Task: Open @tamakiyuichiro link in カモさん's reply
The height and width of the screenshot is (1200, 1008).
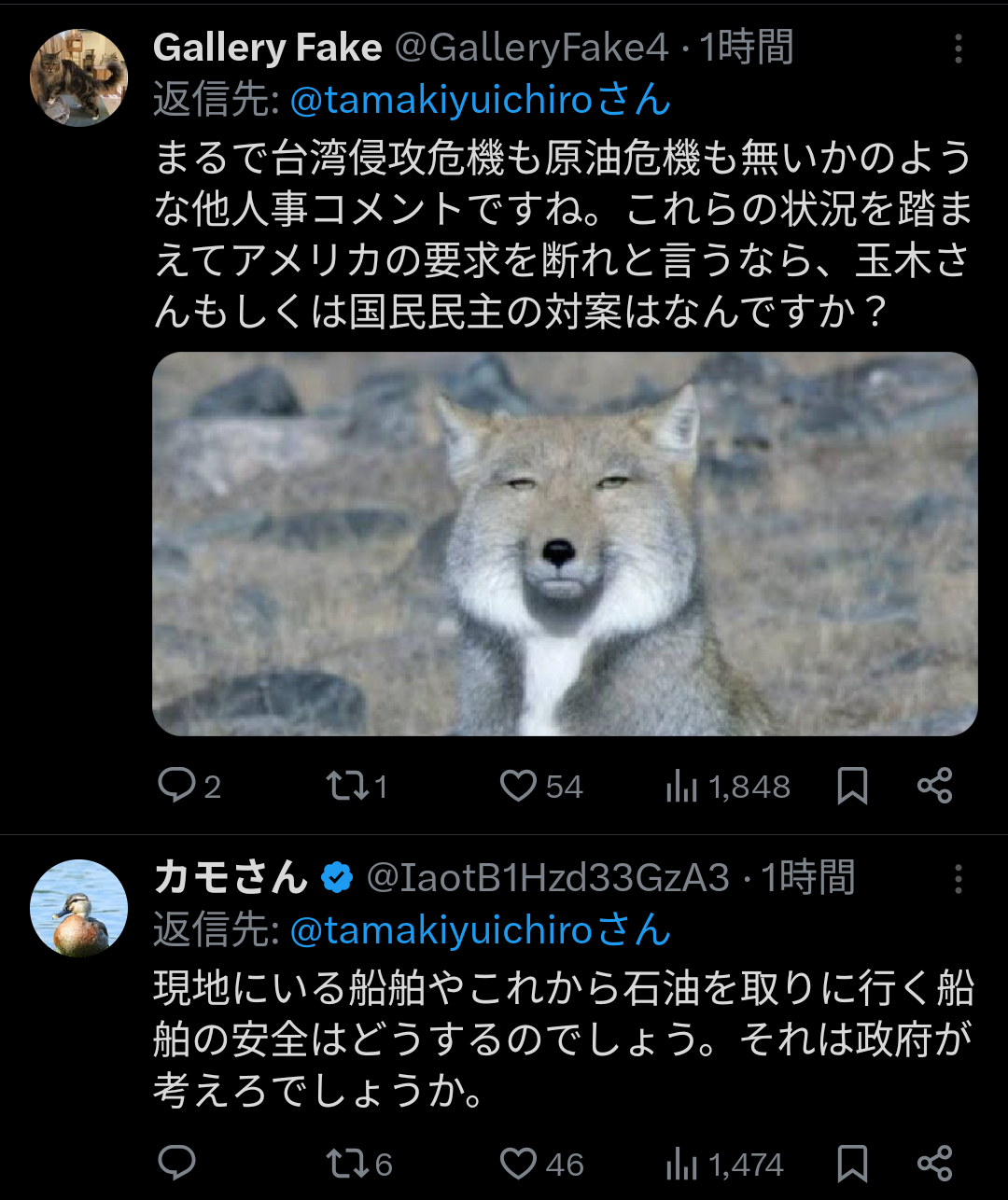Action: (441, 930)
